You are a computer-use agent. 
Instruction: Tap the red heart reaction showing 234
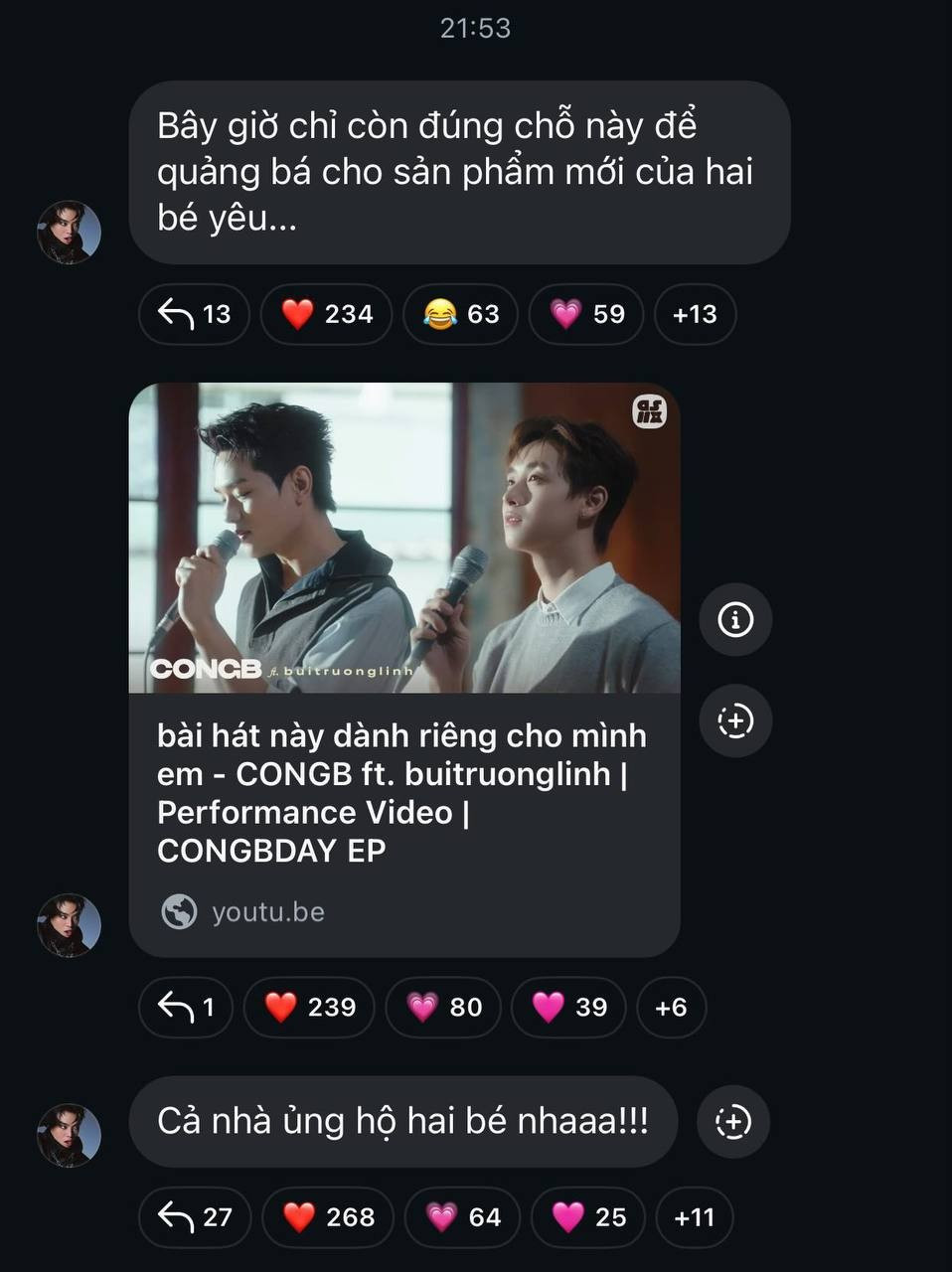[326, 314]
